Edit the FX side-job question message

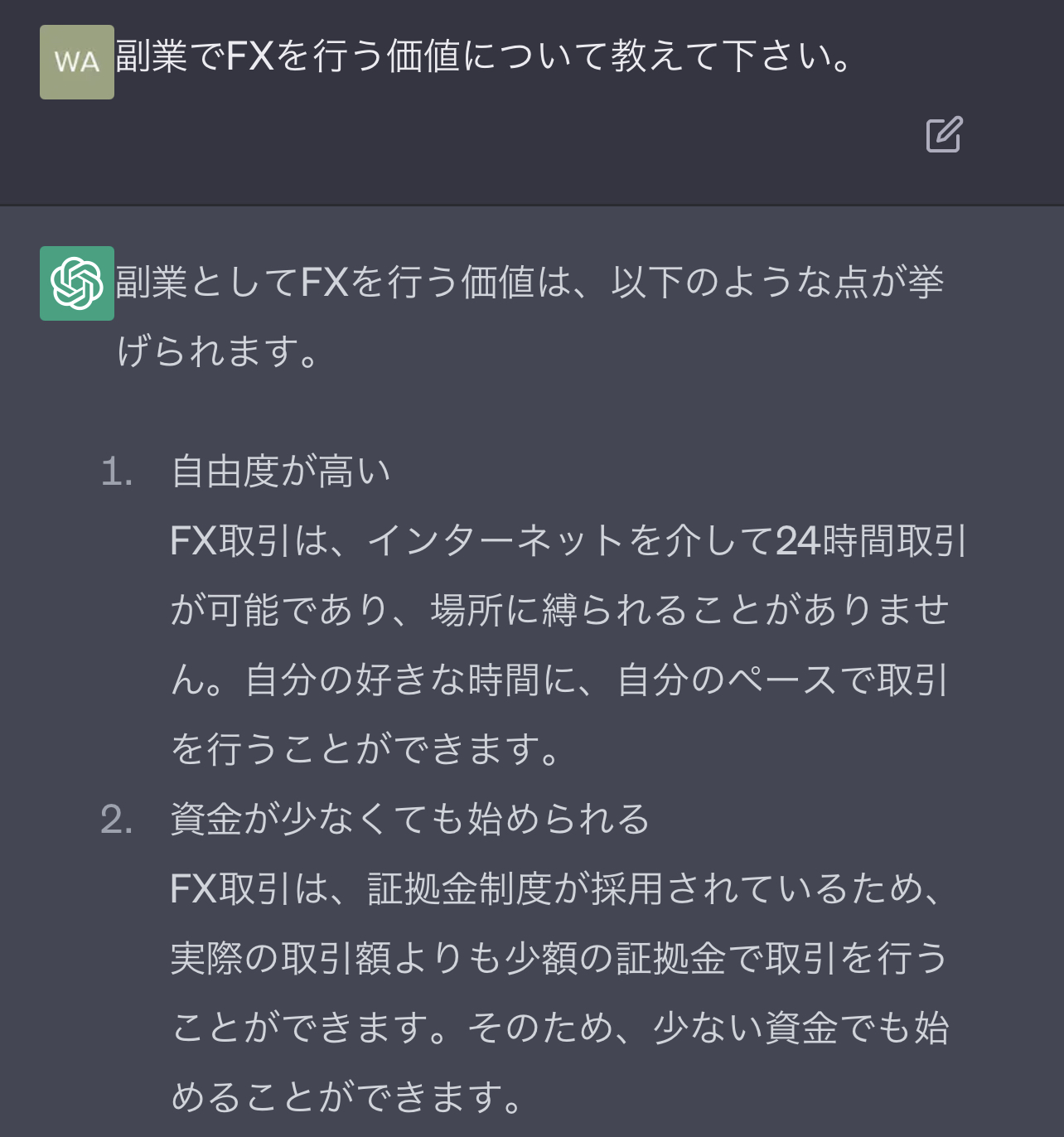pyautogui.click(x=944, y=134)
